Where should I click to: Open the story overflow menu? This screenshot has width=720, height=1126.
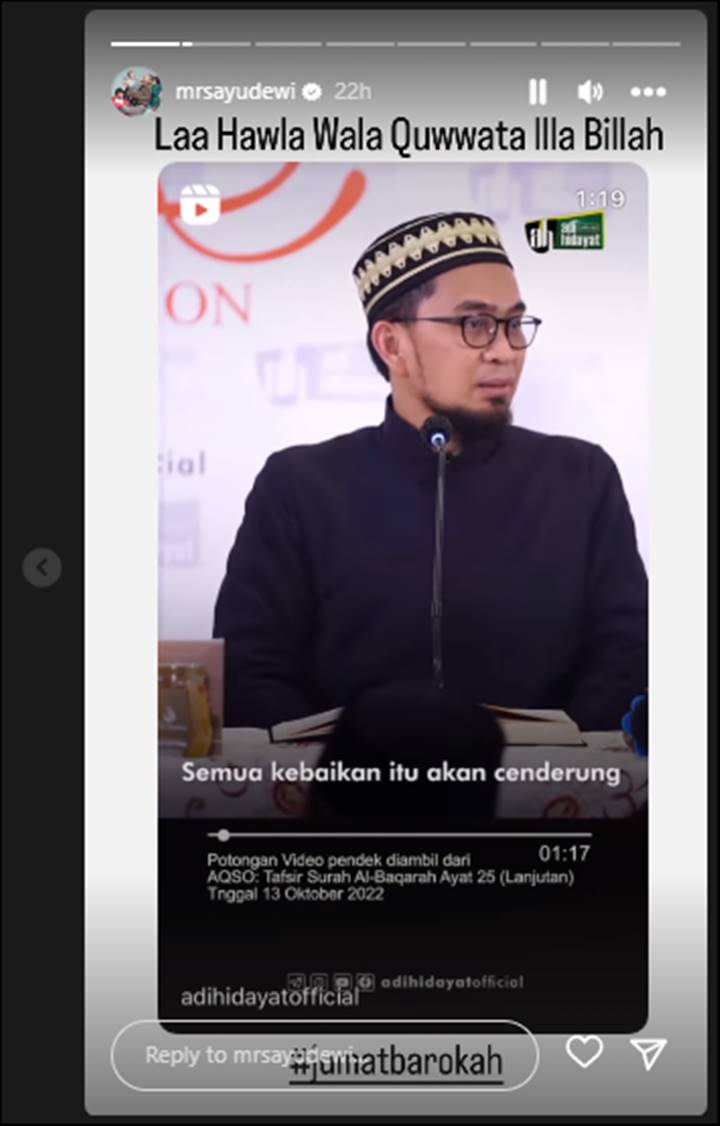click(x=648, y=92)
